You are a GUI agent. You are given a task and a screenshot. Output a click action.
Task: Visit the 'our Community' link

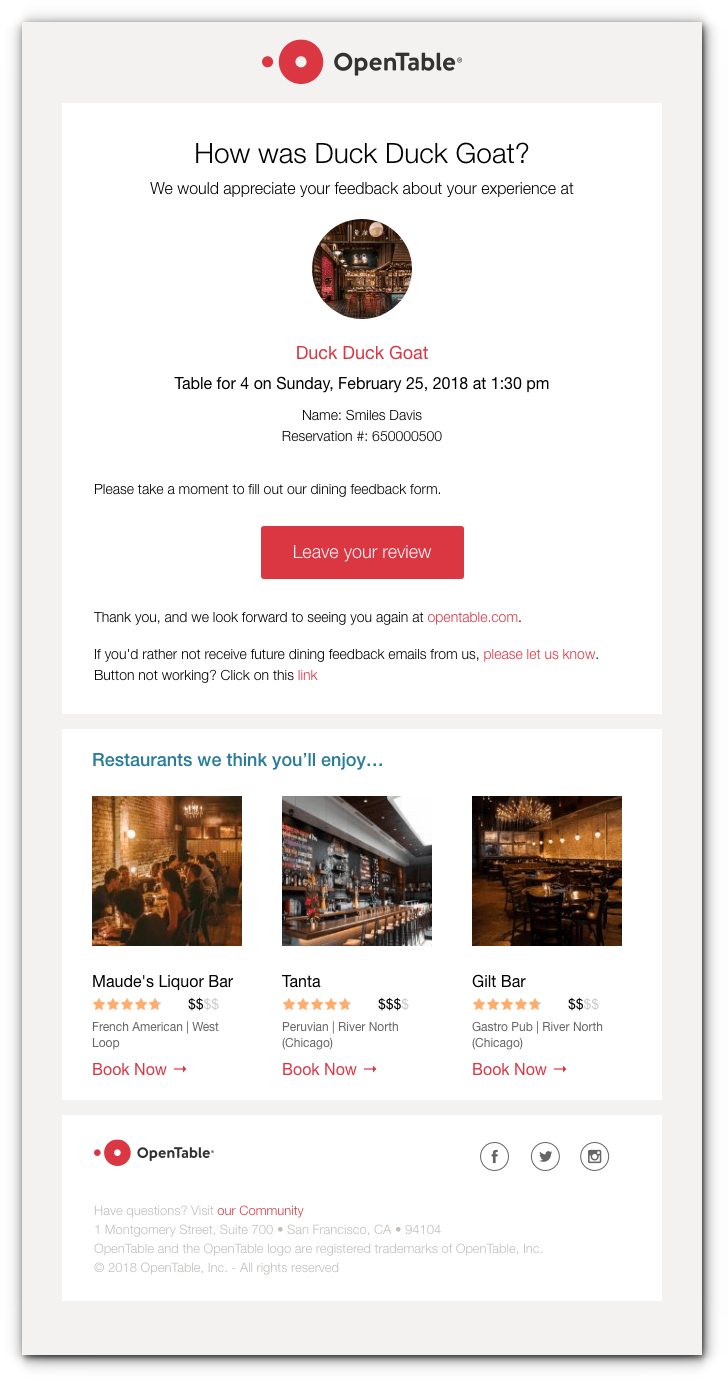pos(260,1210)
